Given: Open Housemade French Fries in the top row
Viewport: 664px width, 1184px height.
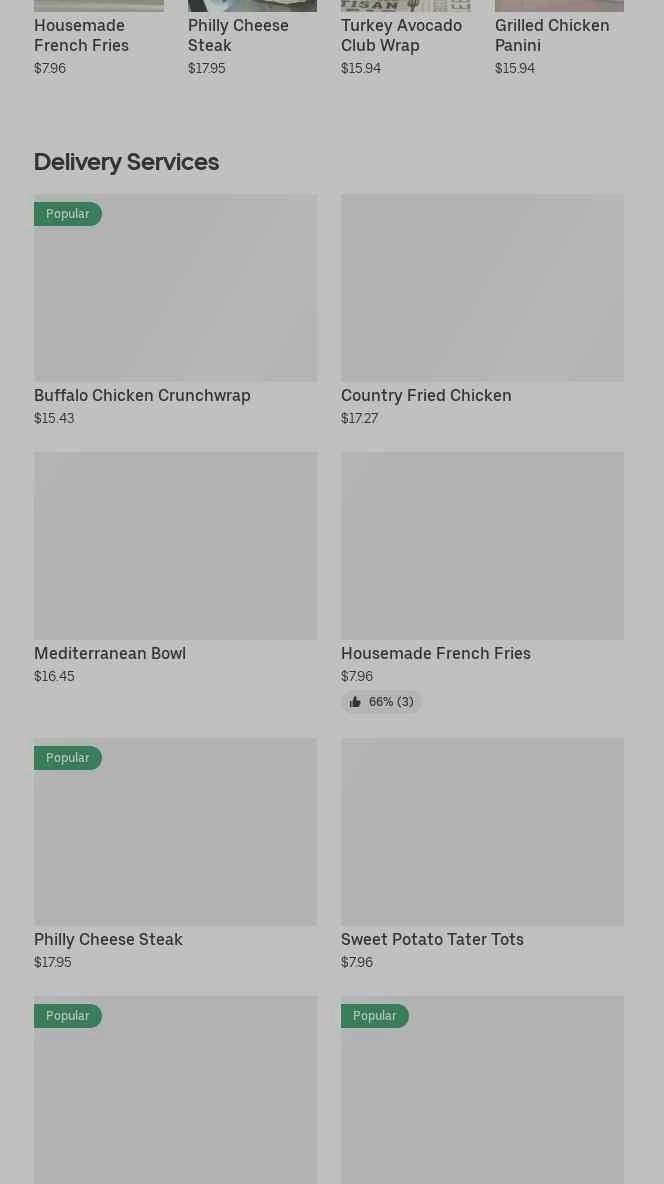Looking at the screenshot, I should (x=98, y=35).
